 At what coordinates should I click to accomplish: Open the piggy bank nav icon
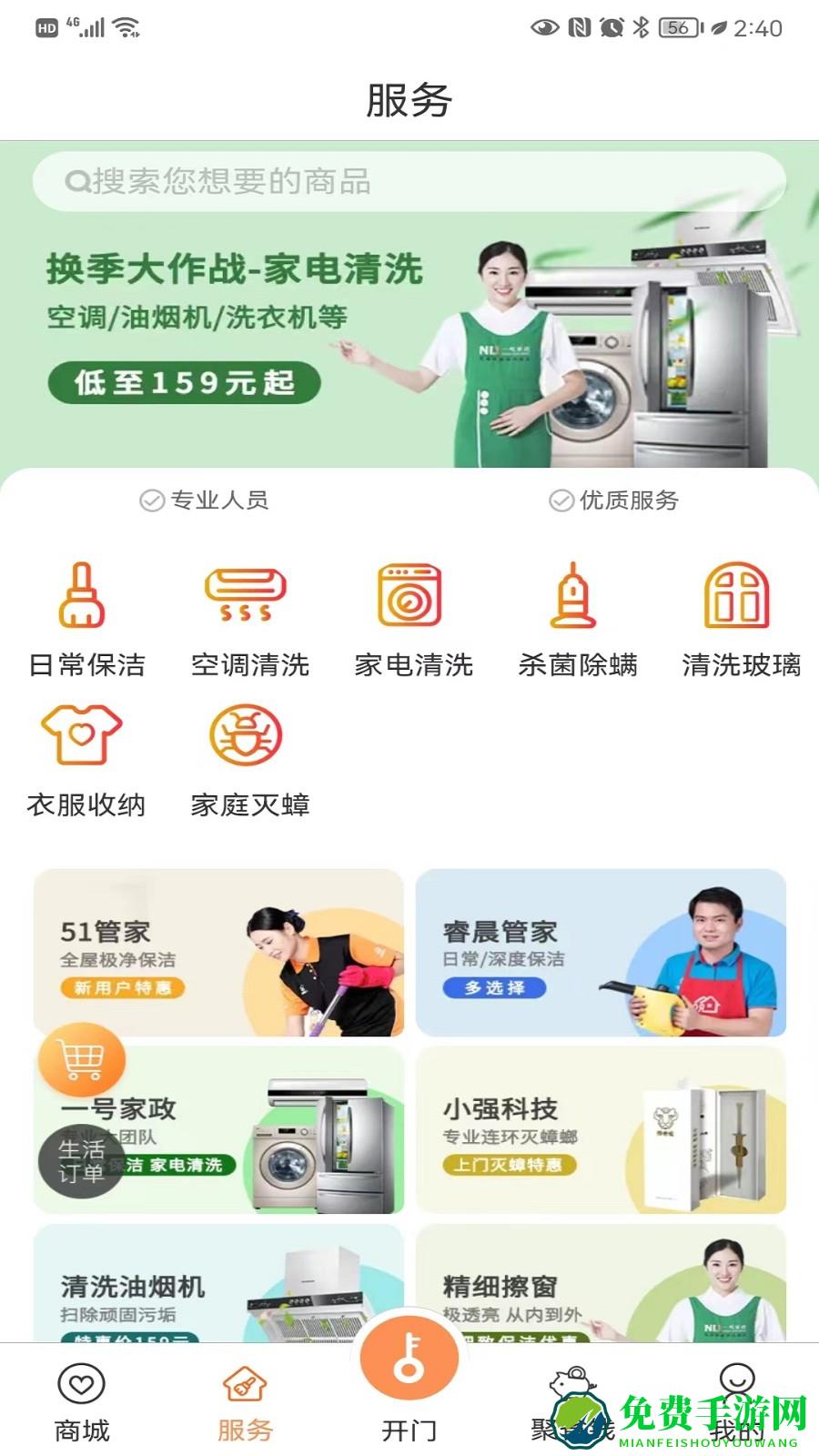click(571, 1383)
